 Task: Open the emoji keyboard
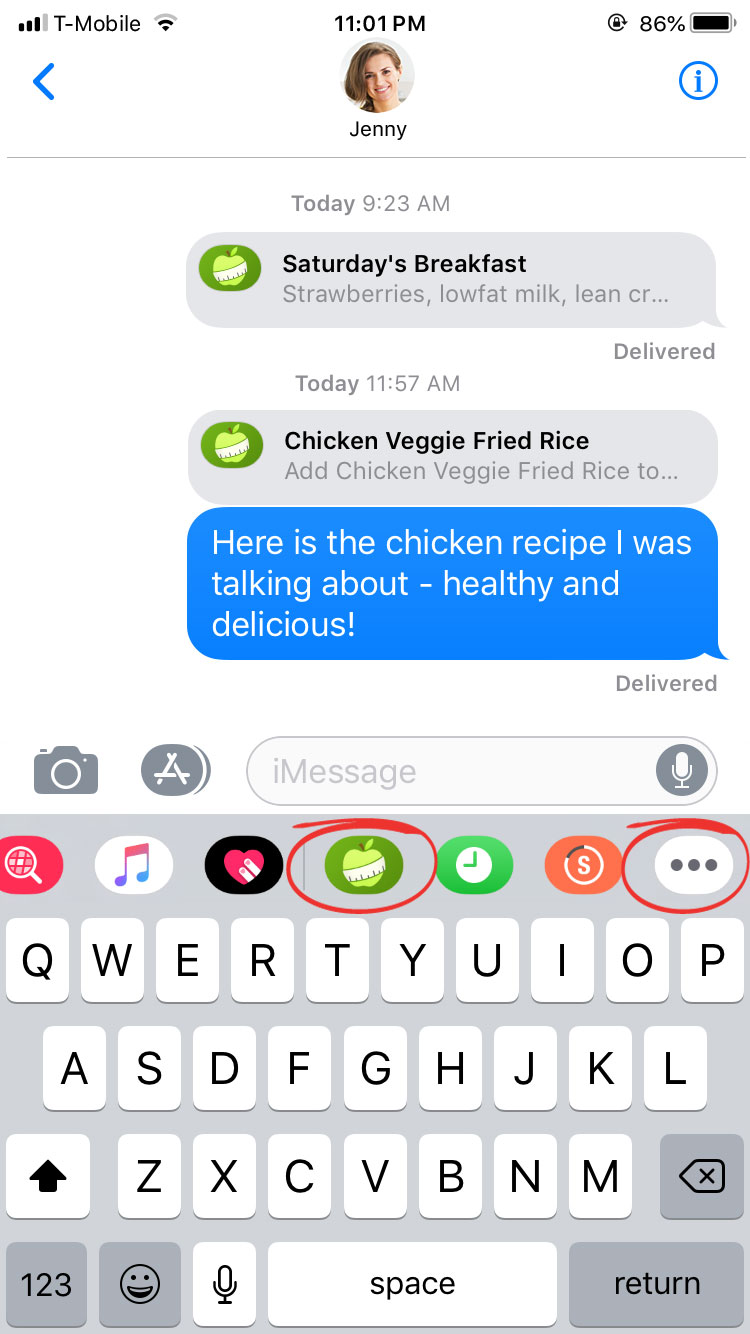(x=139, y=1284)
